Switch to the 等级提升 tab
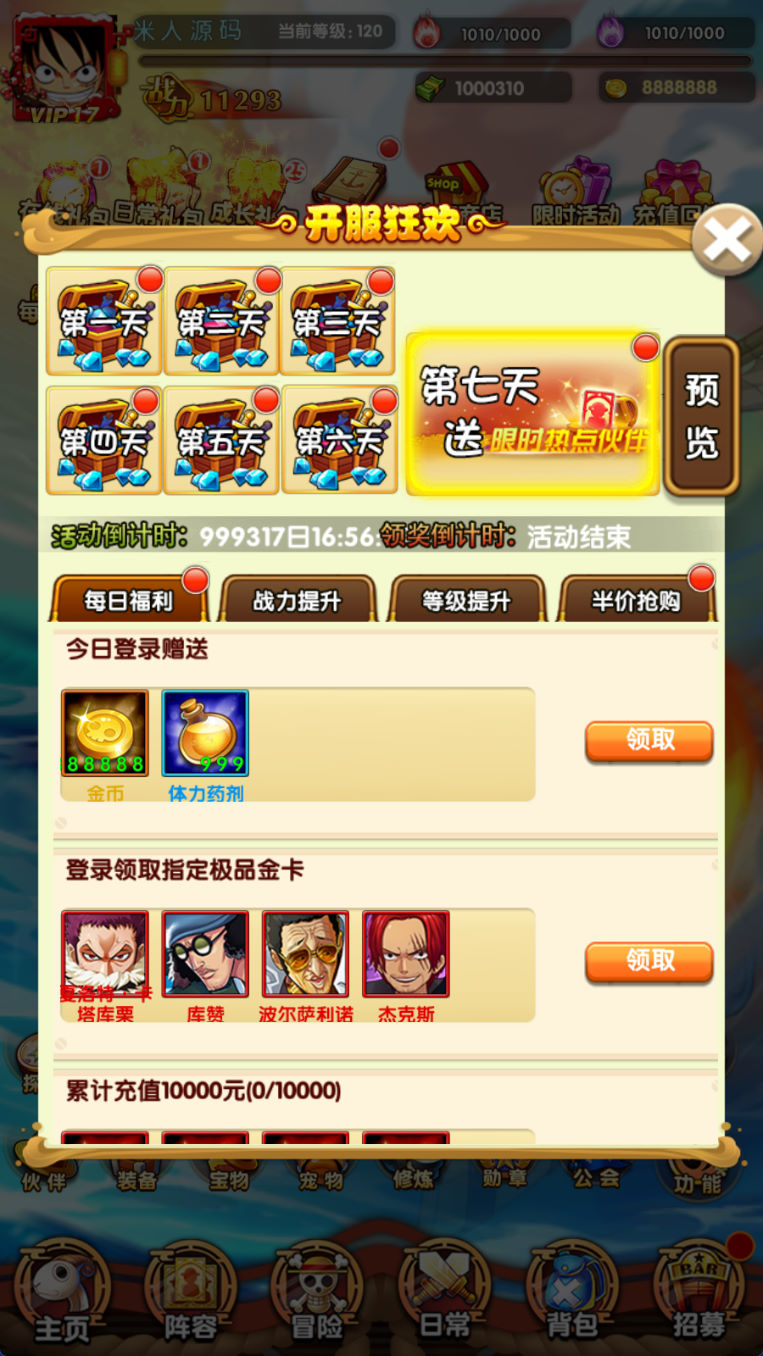 466,601
